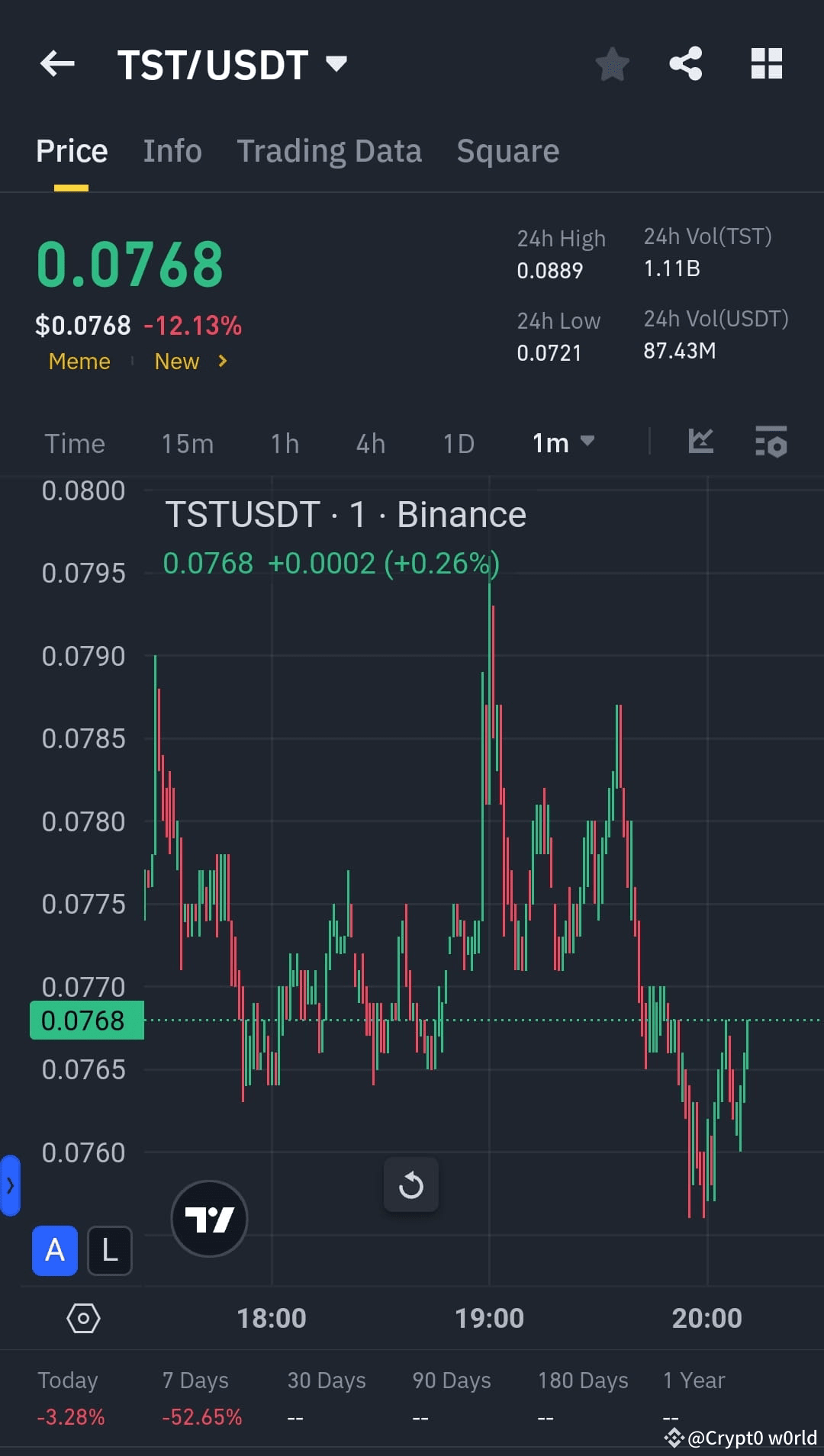Add TST/USDT to favorites with the star
The height and width of the screenshot is (1456, 824).
[612, 64]
